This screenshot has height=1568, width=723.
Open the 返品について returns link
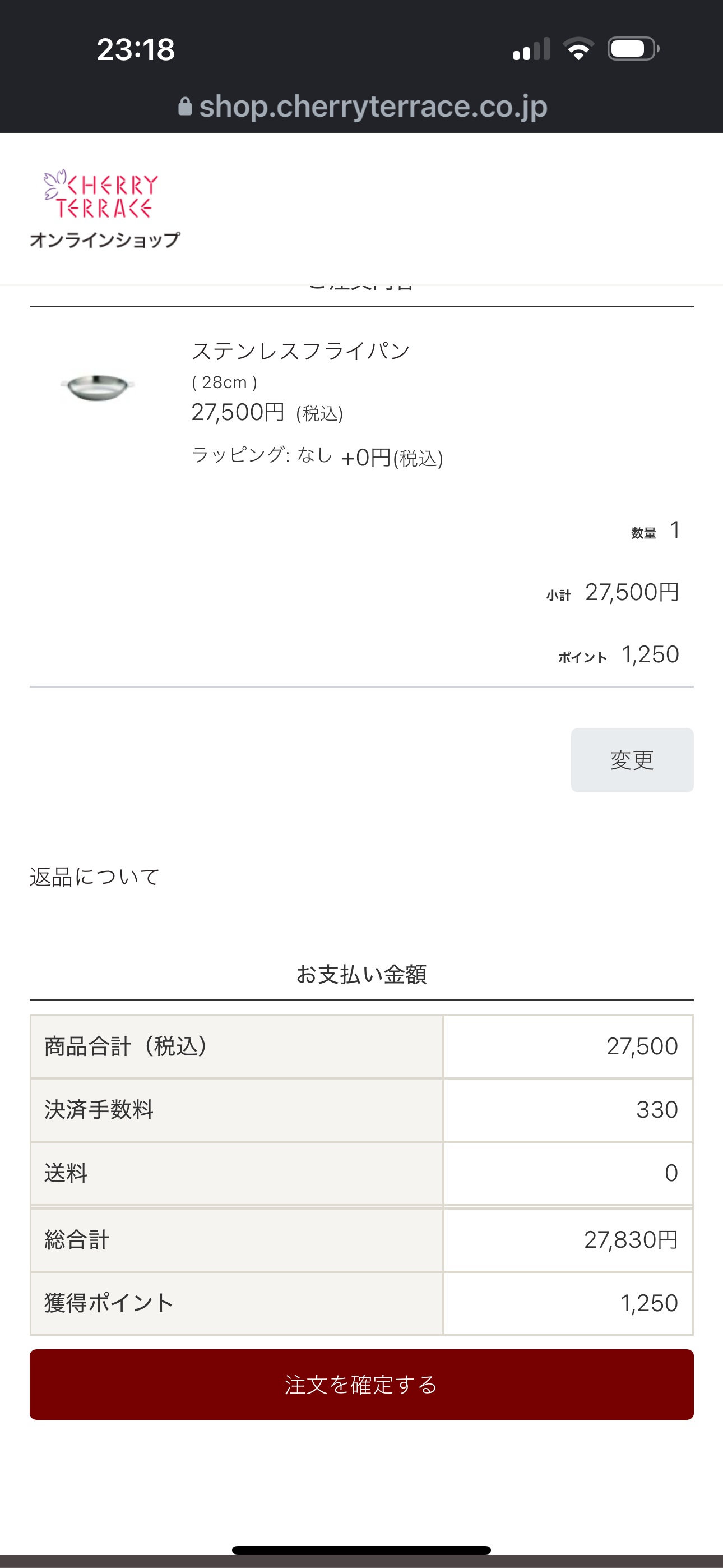[x=93, y=877]
